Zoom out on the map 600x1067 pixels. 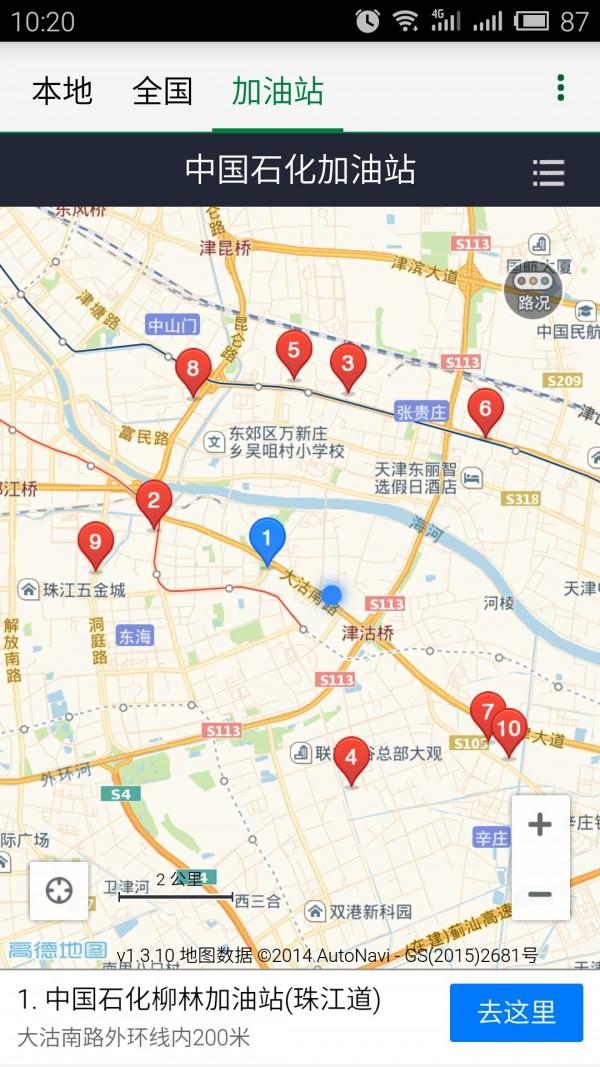(x=540, y=893)
